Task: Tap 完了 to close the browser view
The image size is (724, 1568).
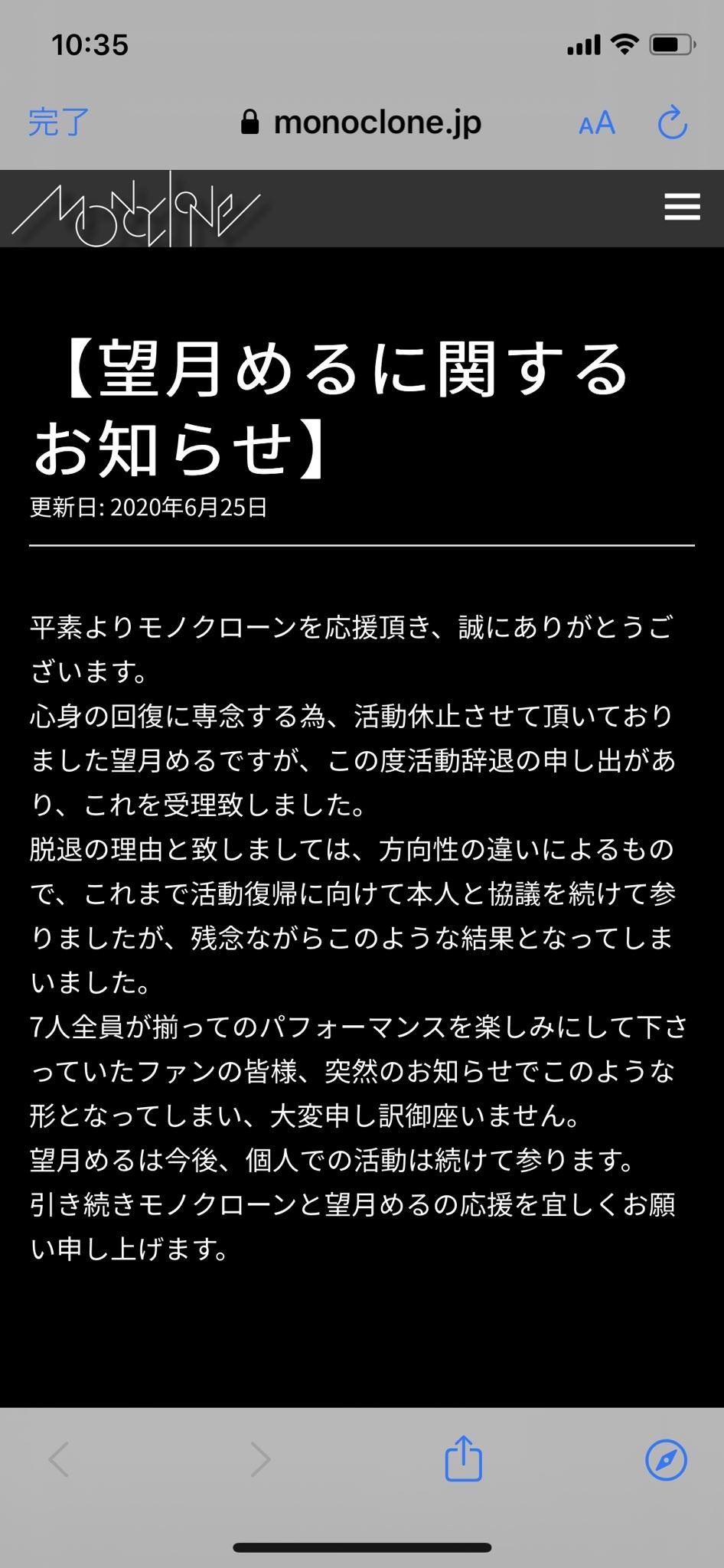Action: [x=59, y=122]
